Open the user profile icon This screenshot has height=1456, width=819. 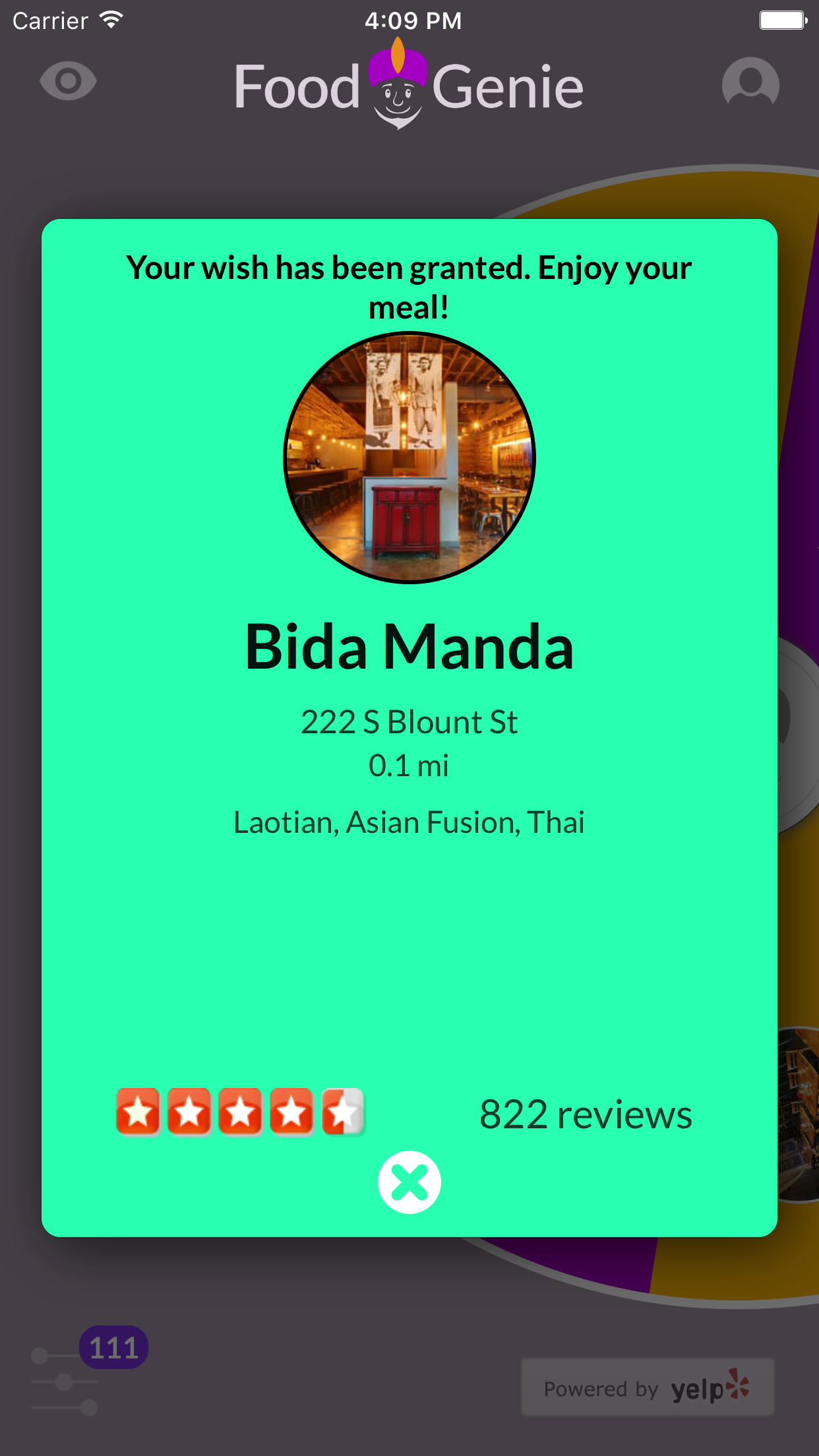pyautogui.click(x=750, y=82)
